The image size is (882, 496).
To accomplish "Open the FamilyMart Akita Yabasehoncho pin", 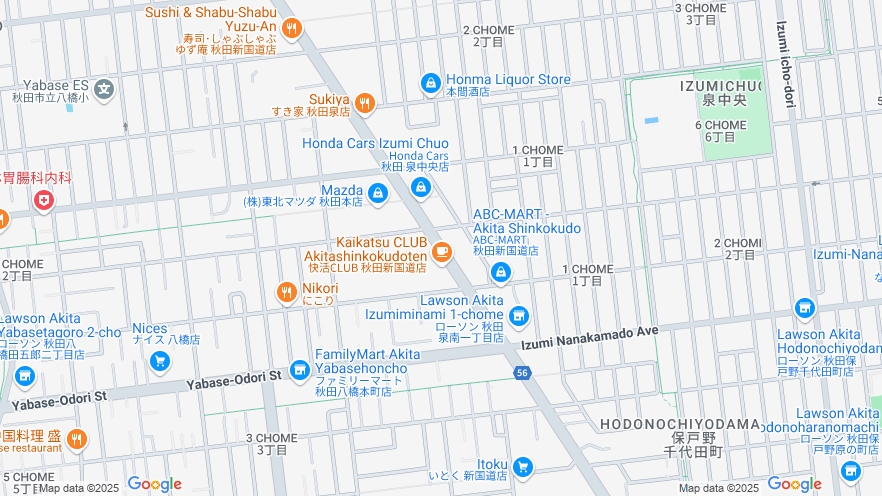I will pyautogui.click(x=299, y=371).
